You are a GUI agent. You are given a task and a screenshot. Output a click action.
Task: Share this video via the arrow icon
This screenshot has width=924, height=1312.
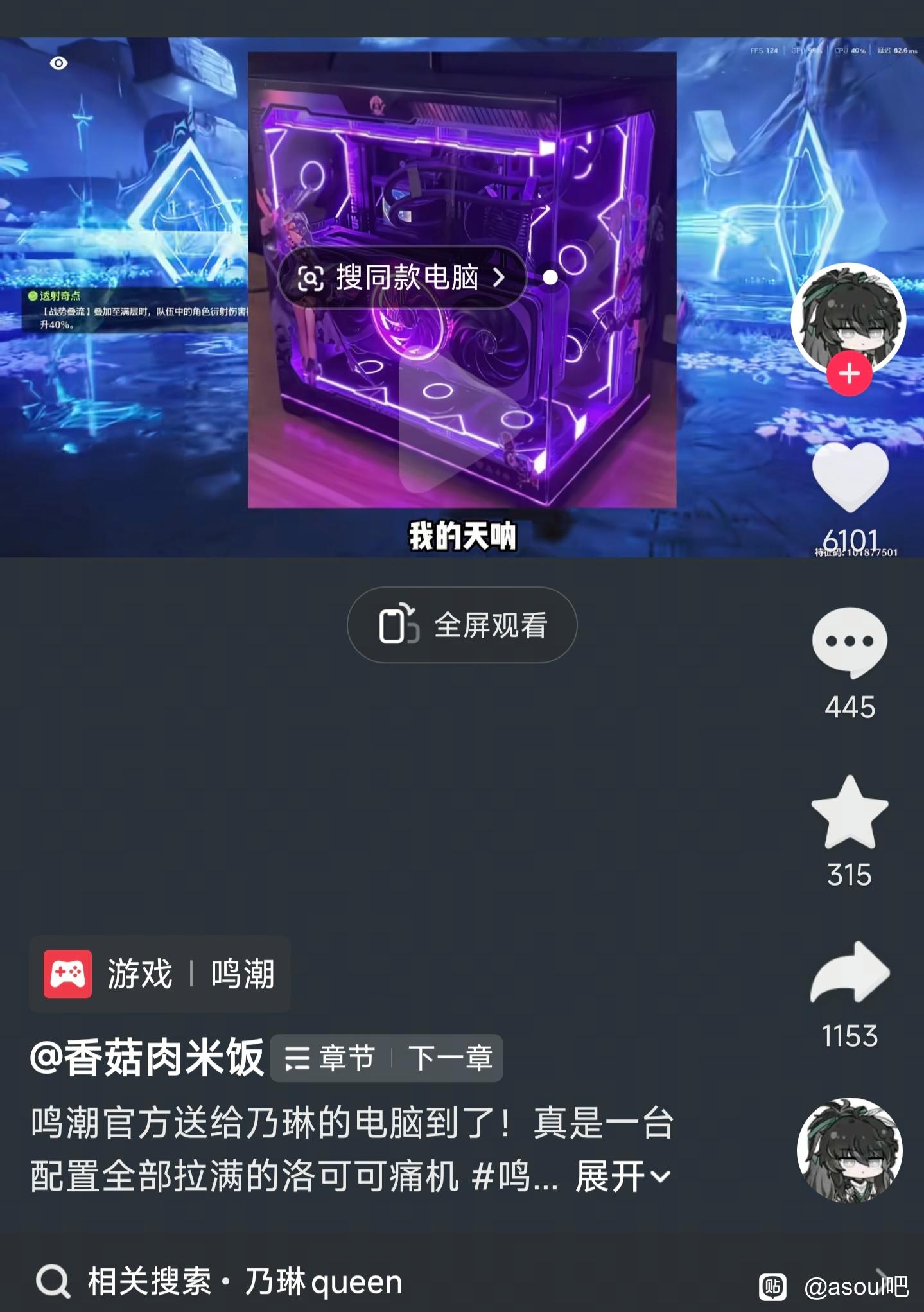pyautogui.click(x=850, y=973)
